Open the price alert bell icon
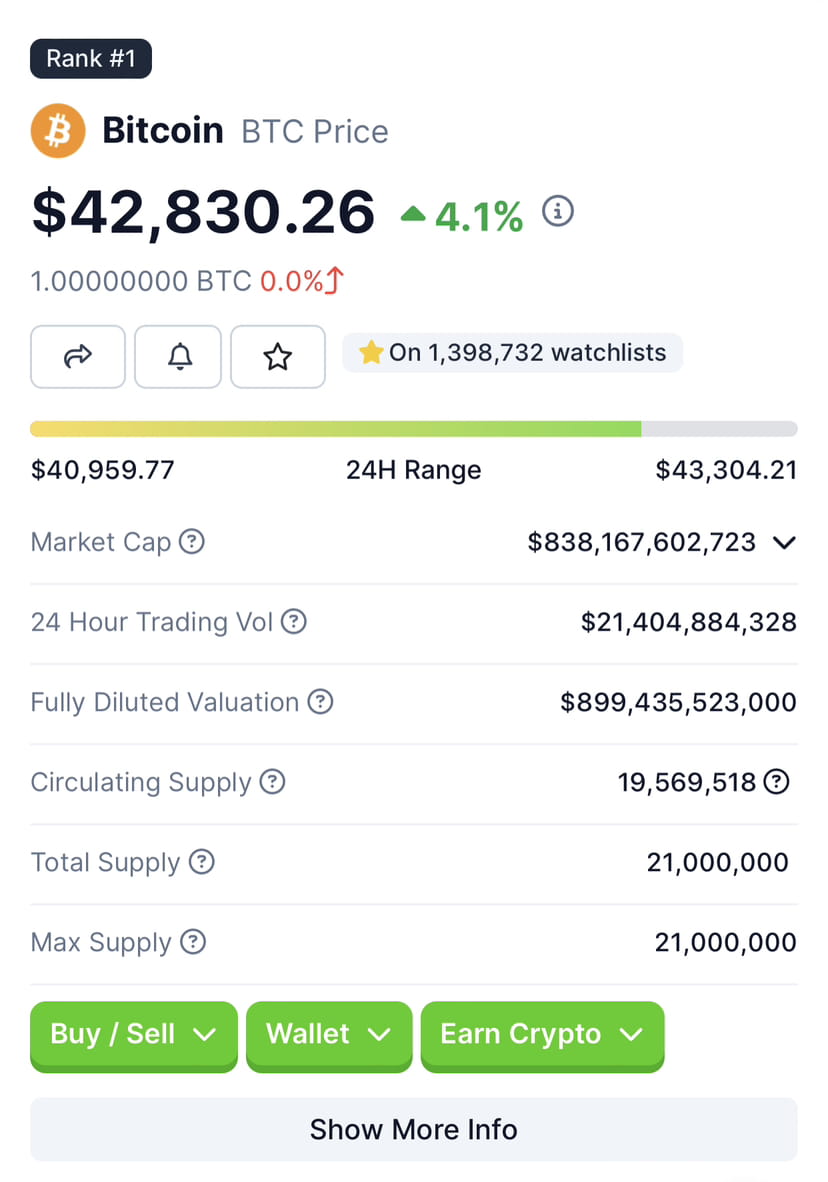Image resolution: width=828 pixels, height=1182 pixels. click(177, 357)
